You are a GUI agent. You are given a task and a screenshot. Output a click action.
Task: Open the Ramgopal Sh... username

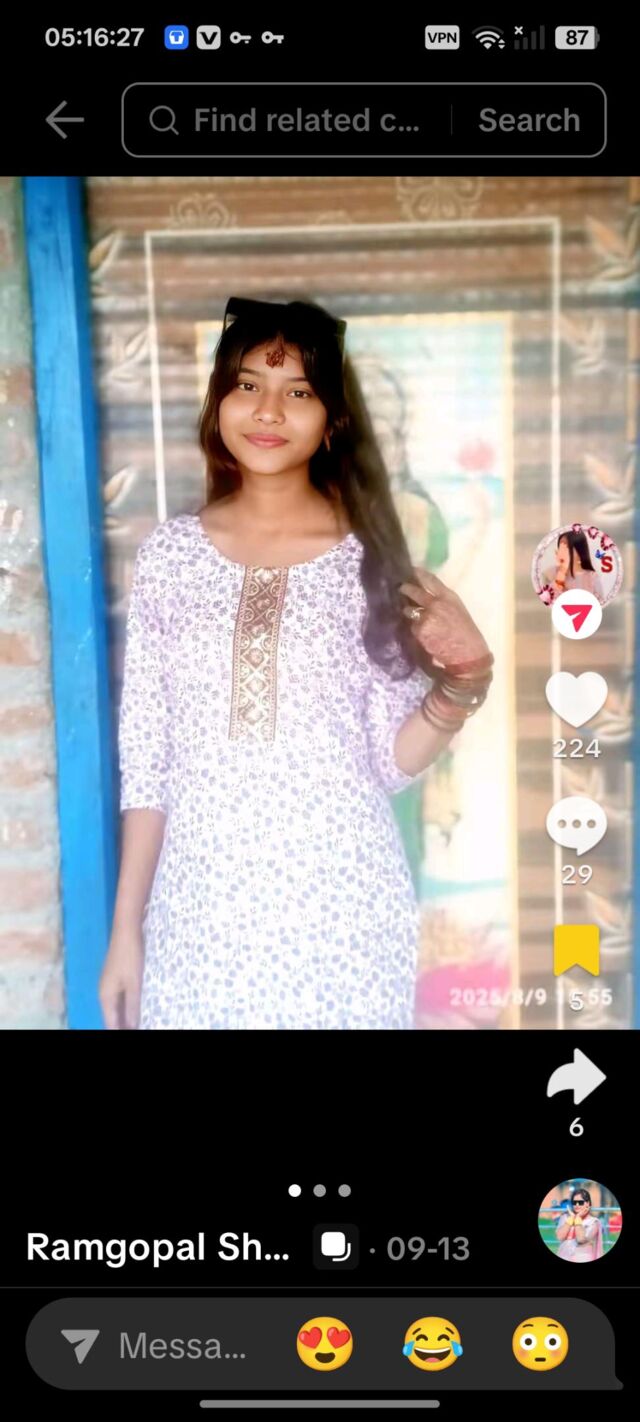[158, 1248]
